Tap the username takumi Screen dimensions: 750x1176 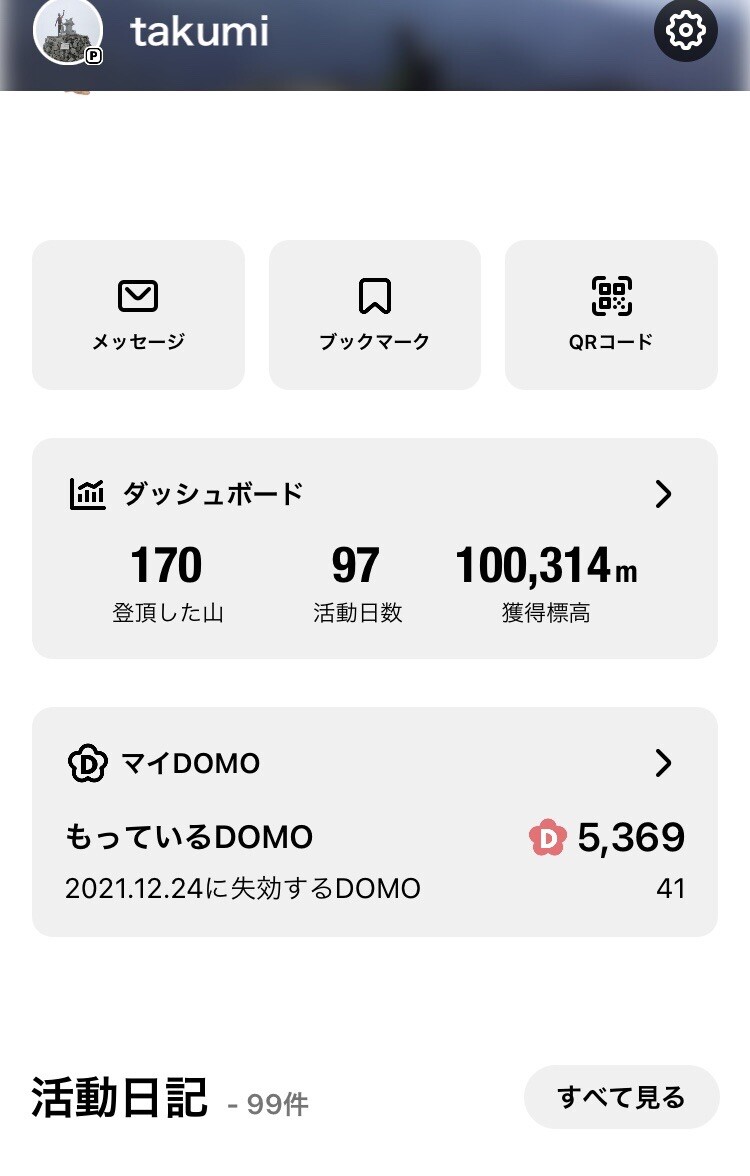pyautogui.click(x=198, y=32)
